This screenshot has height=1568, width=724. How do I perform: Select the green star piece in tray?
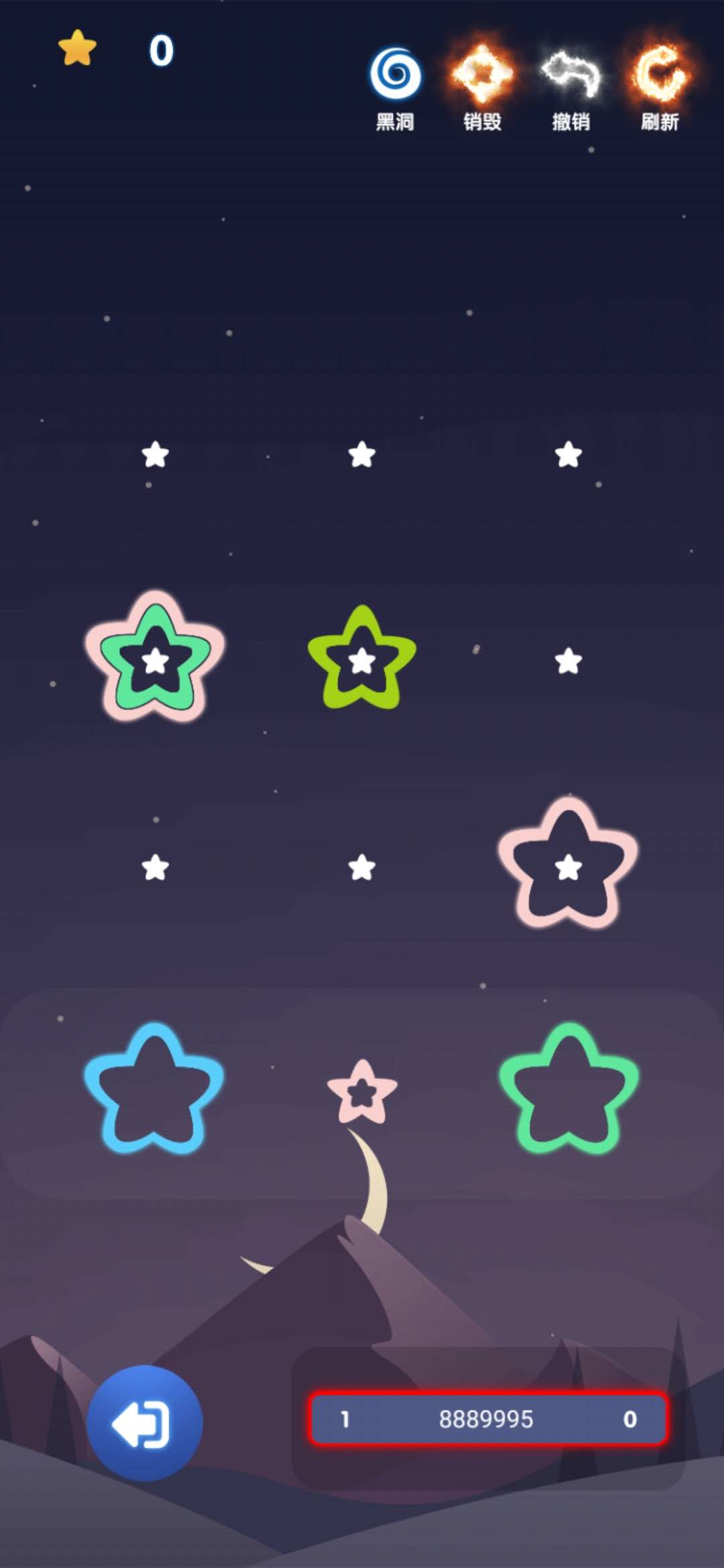(x=568, y=1090)
